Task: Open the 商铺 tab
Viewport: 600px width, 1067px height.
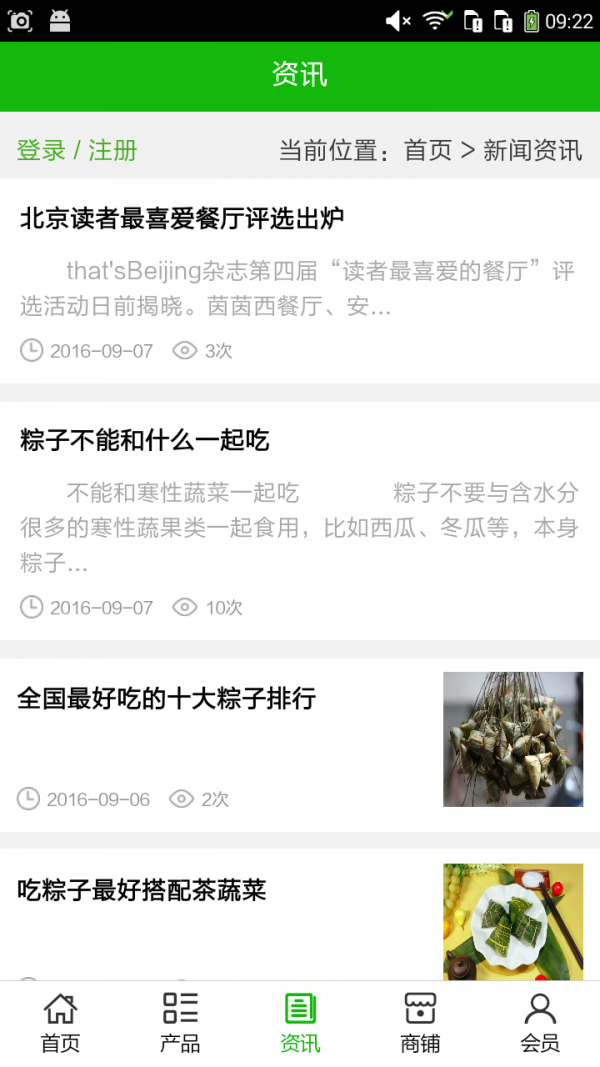Action: click(x=420, y=1023)
